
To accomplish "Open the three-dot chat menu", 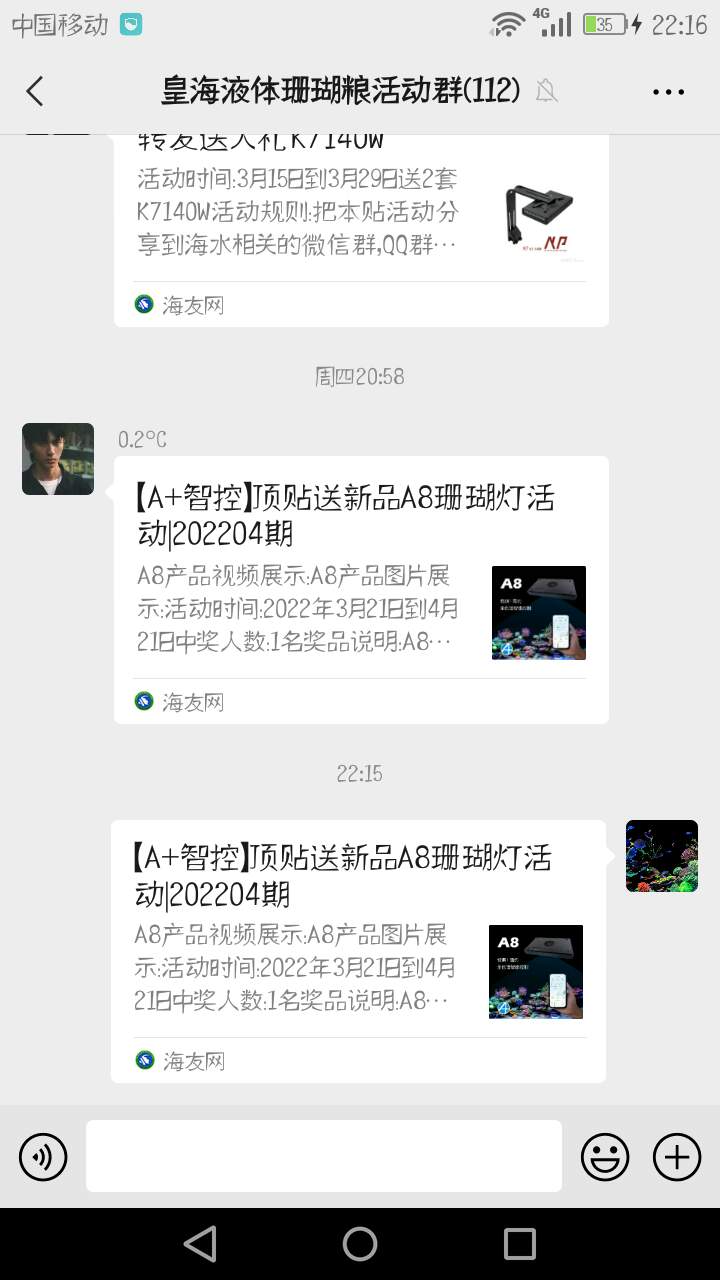I will (x=668, y=92).
